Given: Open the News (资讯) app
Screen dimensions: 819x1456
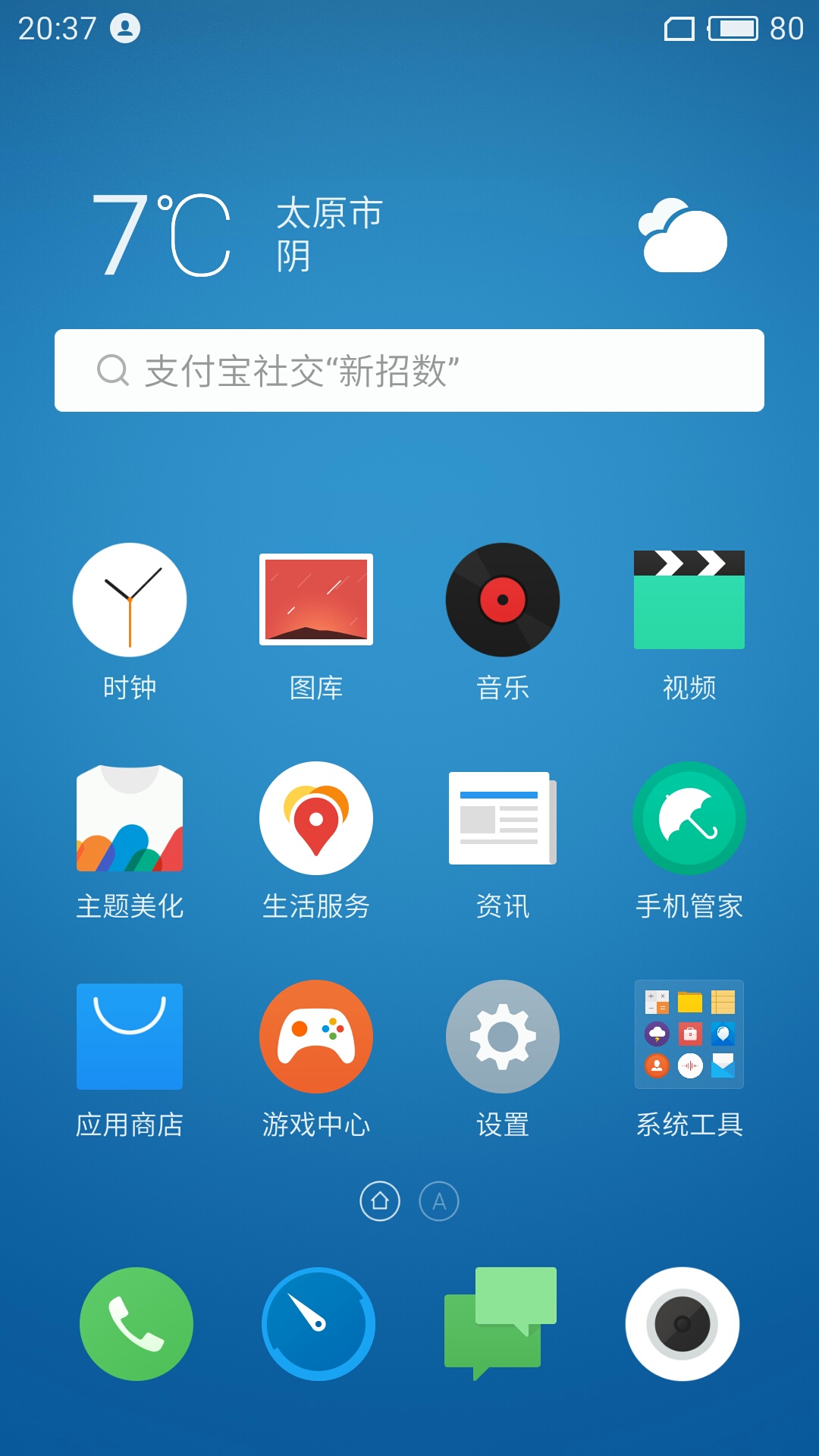Looking at the screenshot, I should pos(503,817).
